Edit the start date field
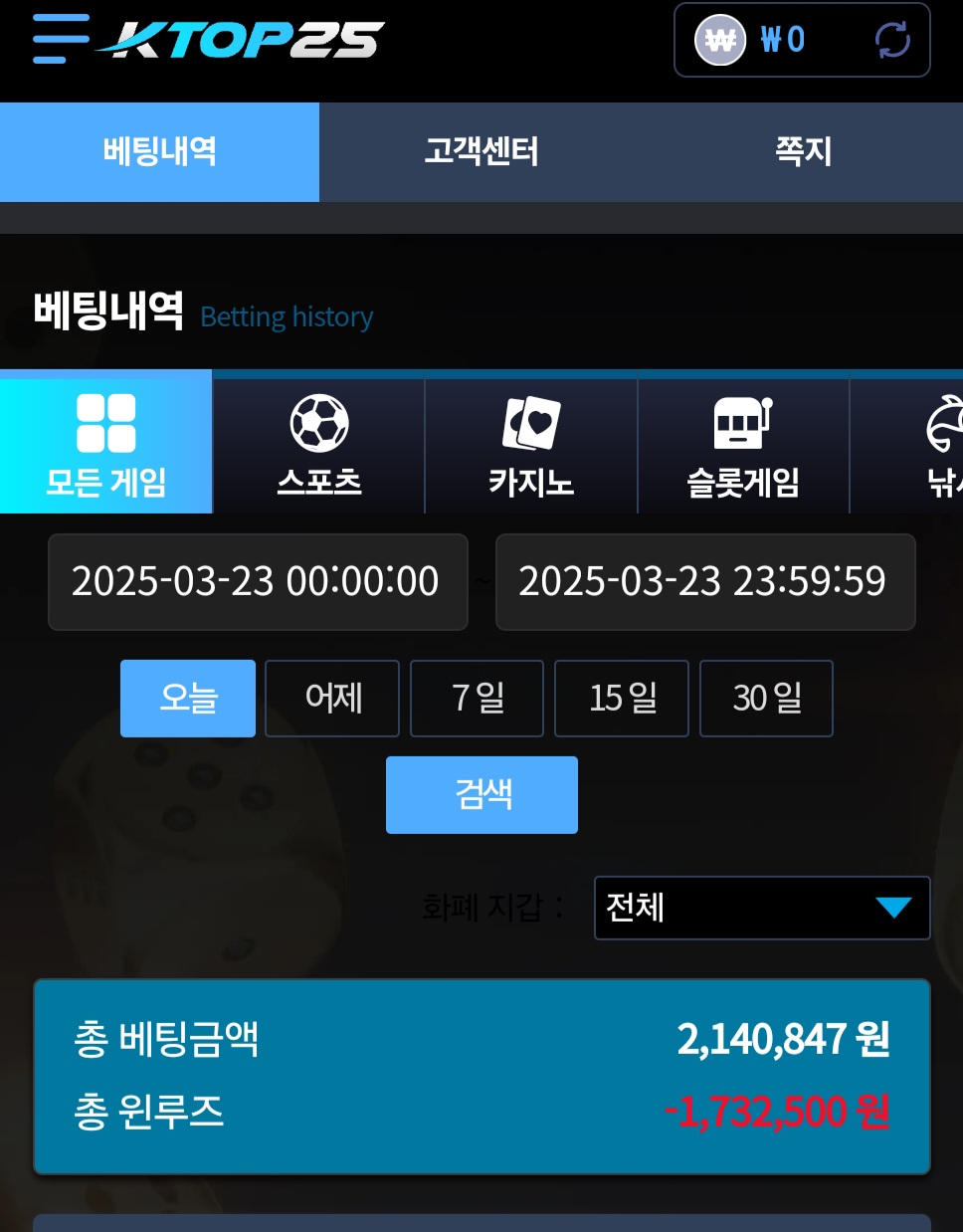 coord(258,582)
